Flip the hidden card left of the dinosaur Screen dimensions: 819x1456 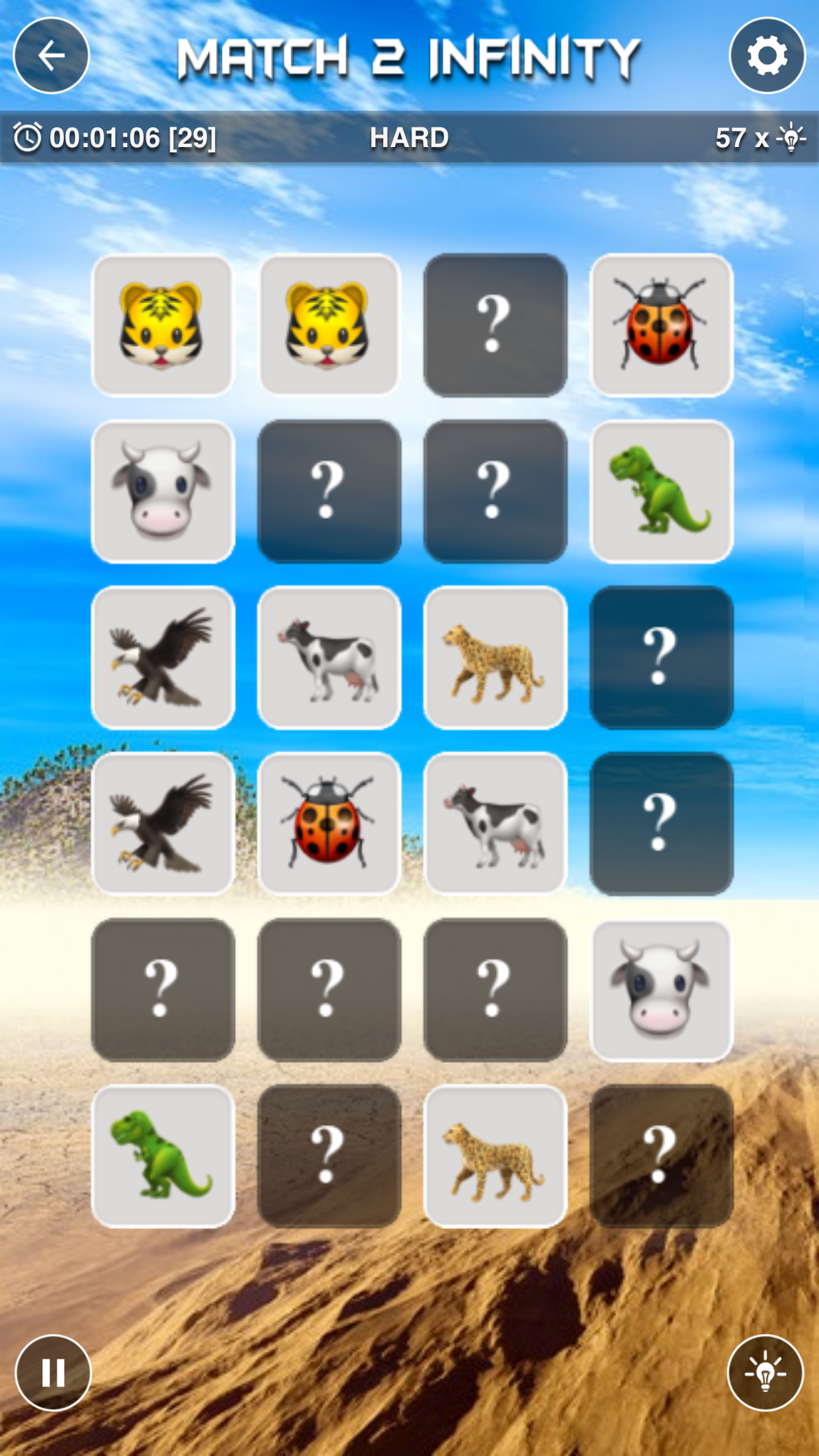click(495, 491)
